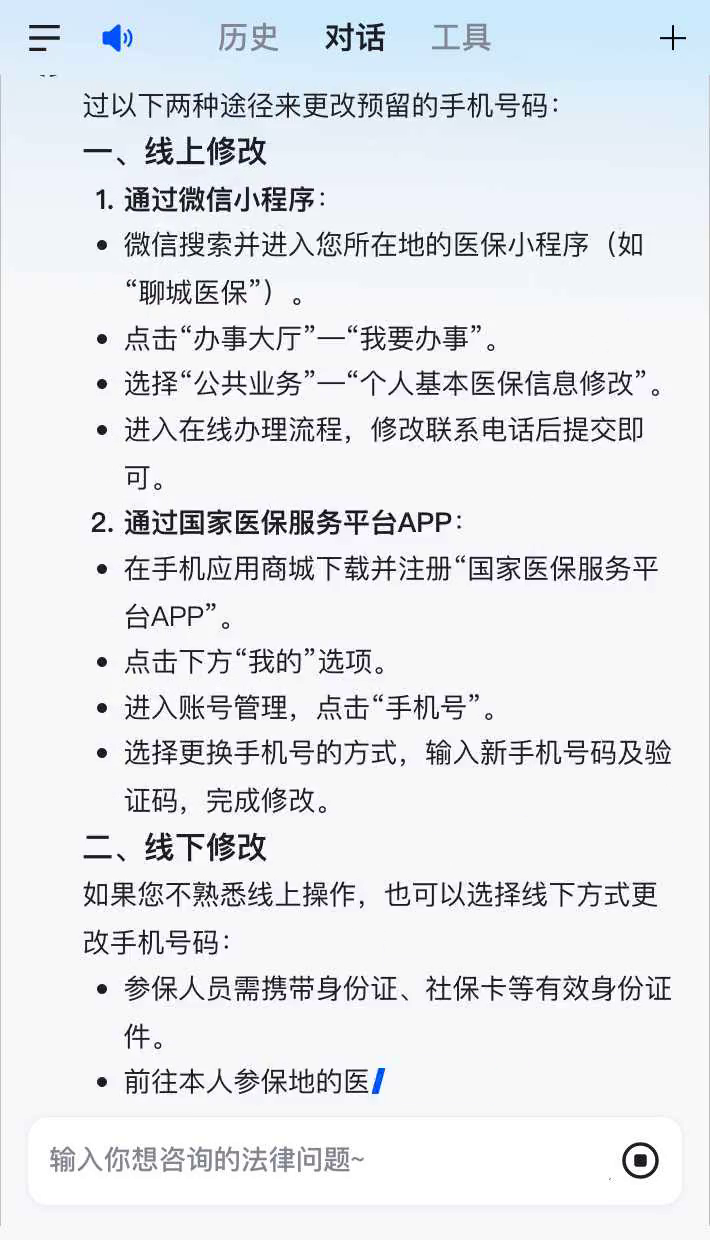Start a new chat with plus icon

pyautogui.click(x=673, y=39)
